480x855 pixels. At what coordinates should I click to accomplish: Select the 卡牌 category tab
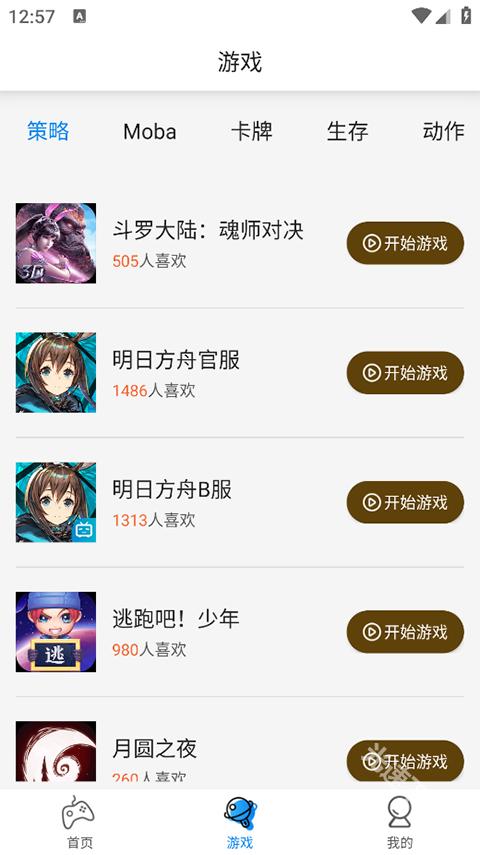[x=251, y=131]
